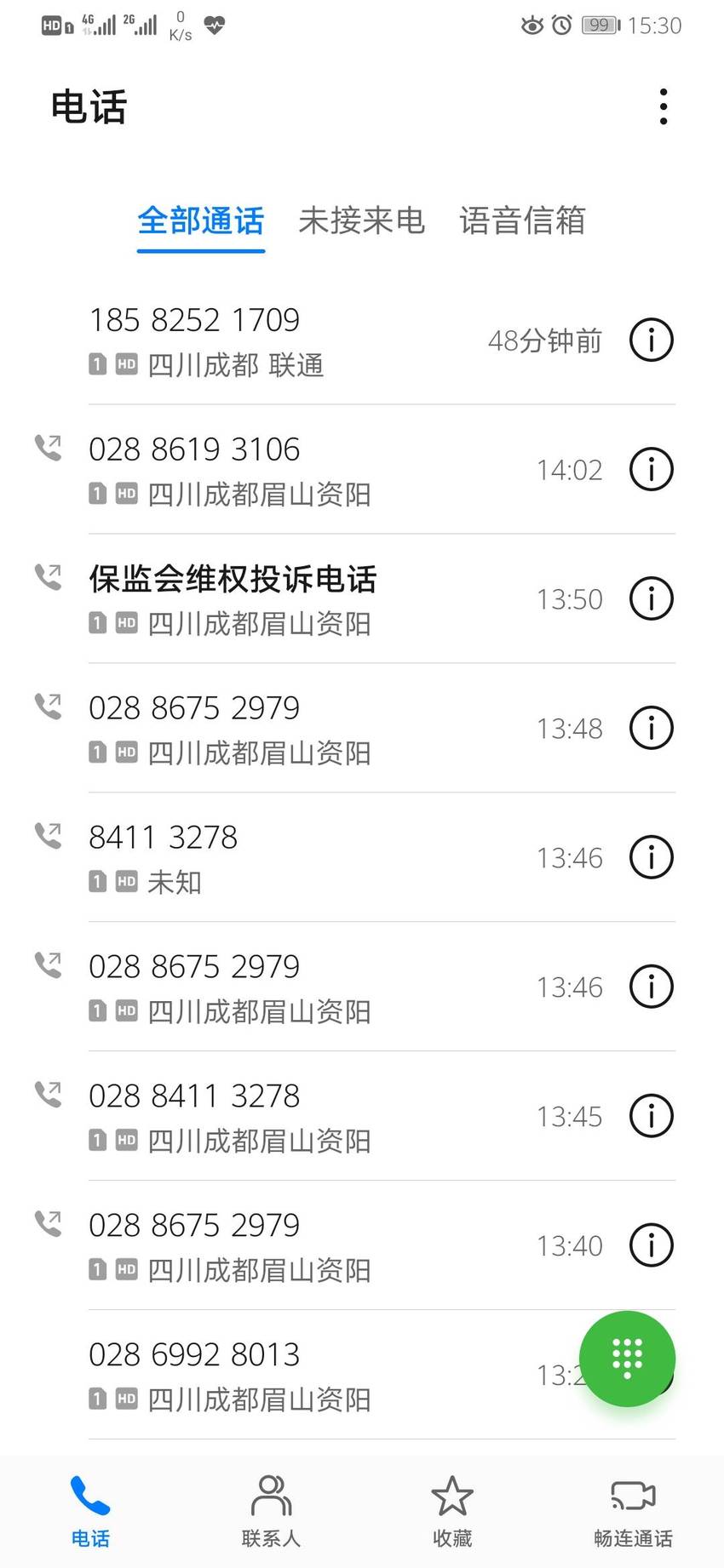
Task: Switch to 畅连通话 tab
Action: point(633,1509)
